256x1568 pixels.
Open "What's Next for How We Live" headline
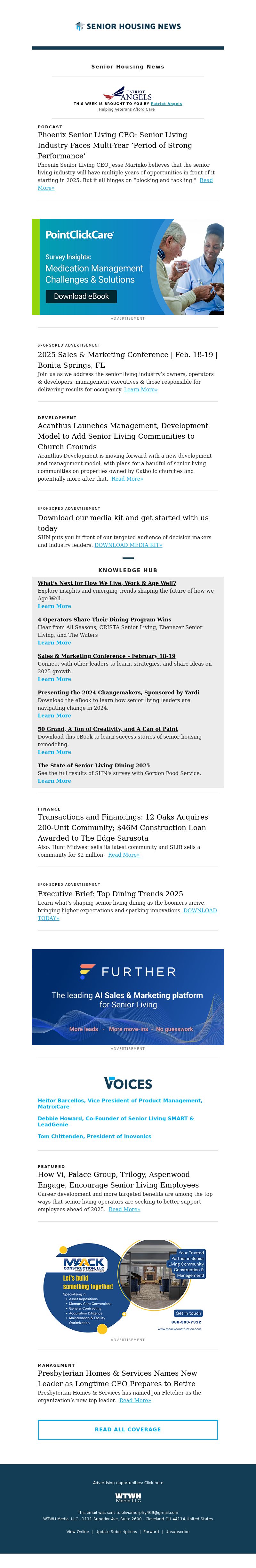107,583
